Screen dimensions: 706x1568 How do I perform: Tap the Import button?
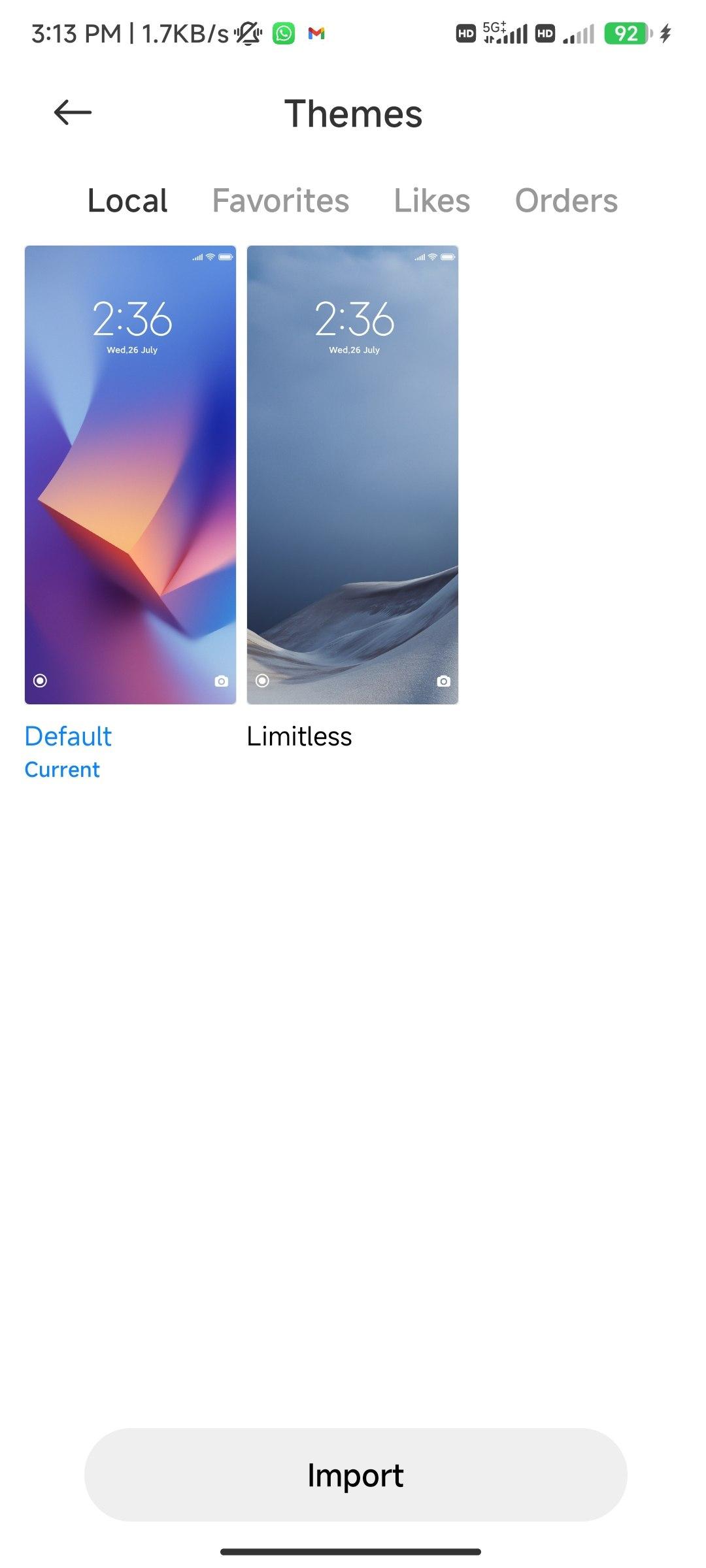click(x=355, y=1475)
